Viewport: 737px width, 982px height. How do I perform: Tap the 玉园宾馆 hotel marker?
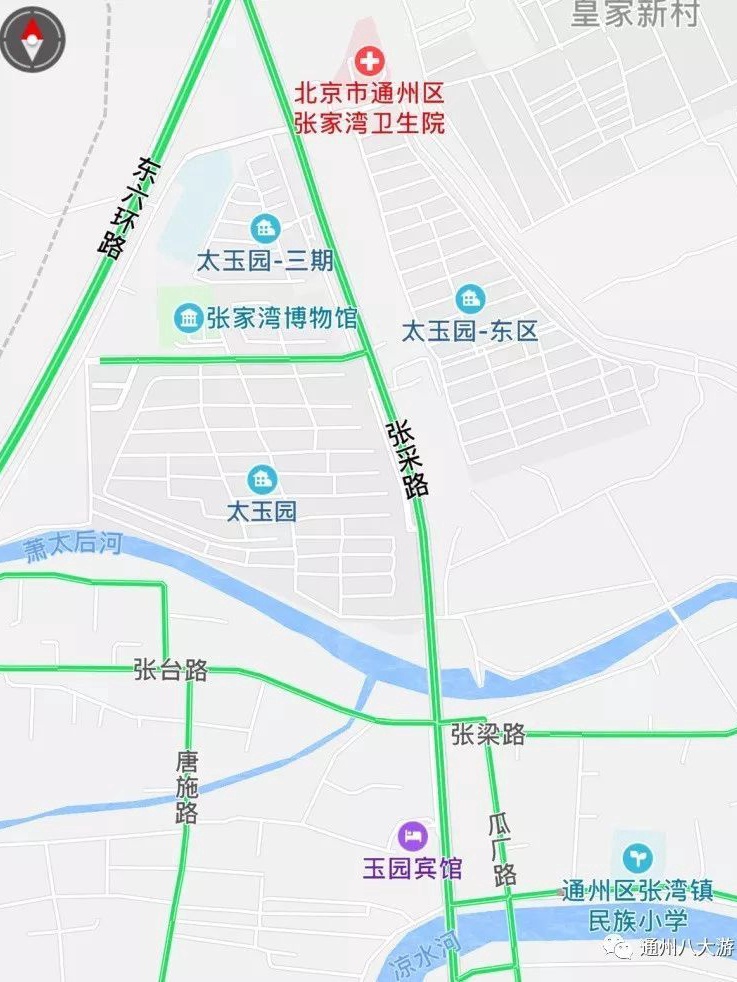[x=413, y=835]
